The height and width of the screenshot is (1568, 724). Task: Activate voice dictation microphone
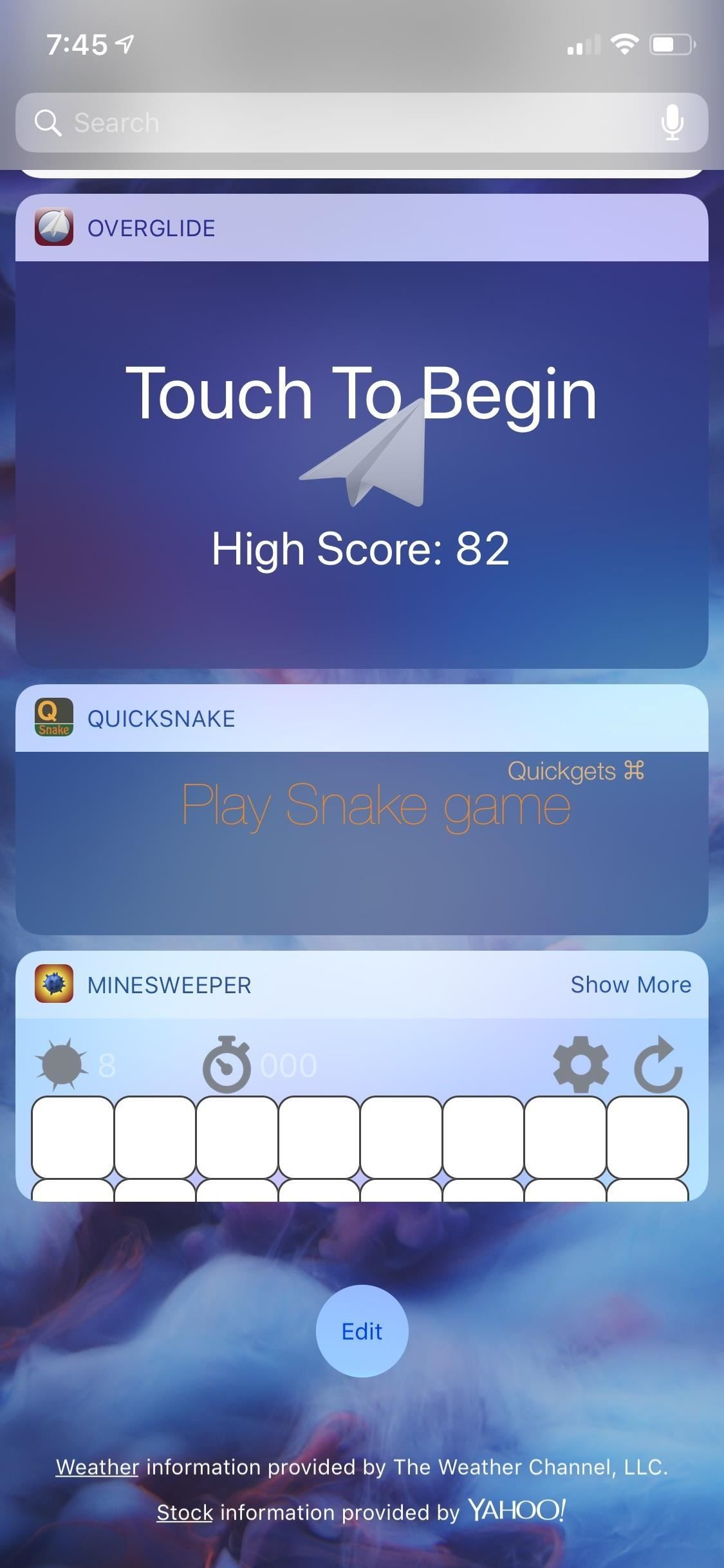click(672, 122)
